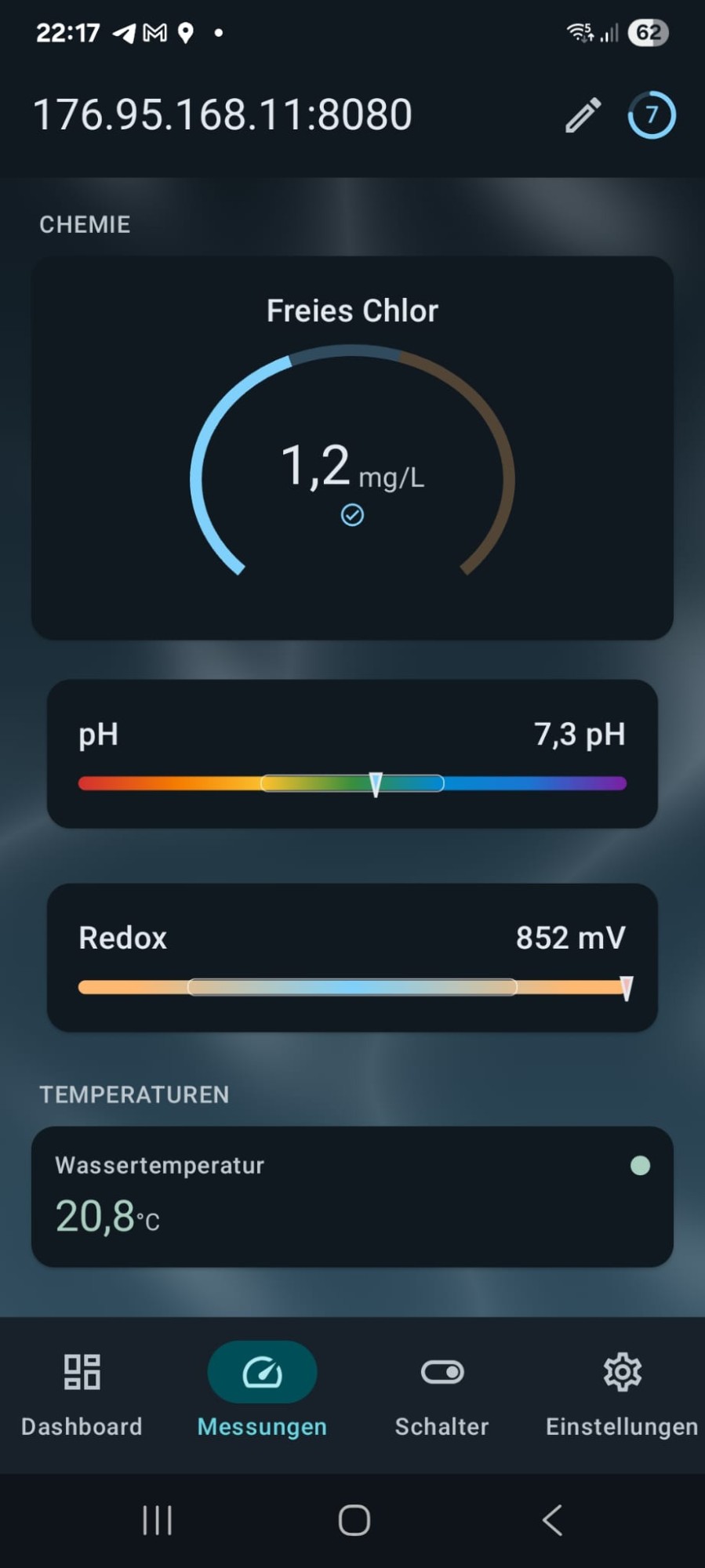Open the Freies Chlor gauge card

click(352, 448)
